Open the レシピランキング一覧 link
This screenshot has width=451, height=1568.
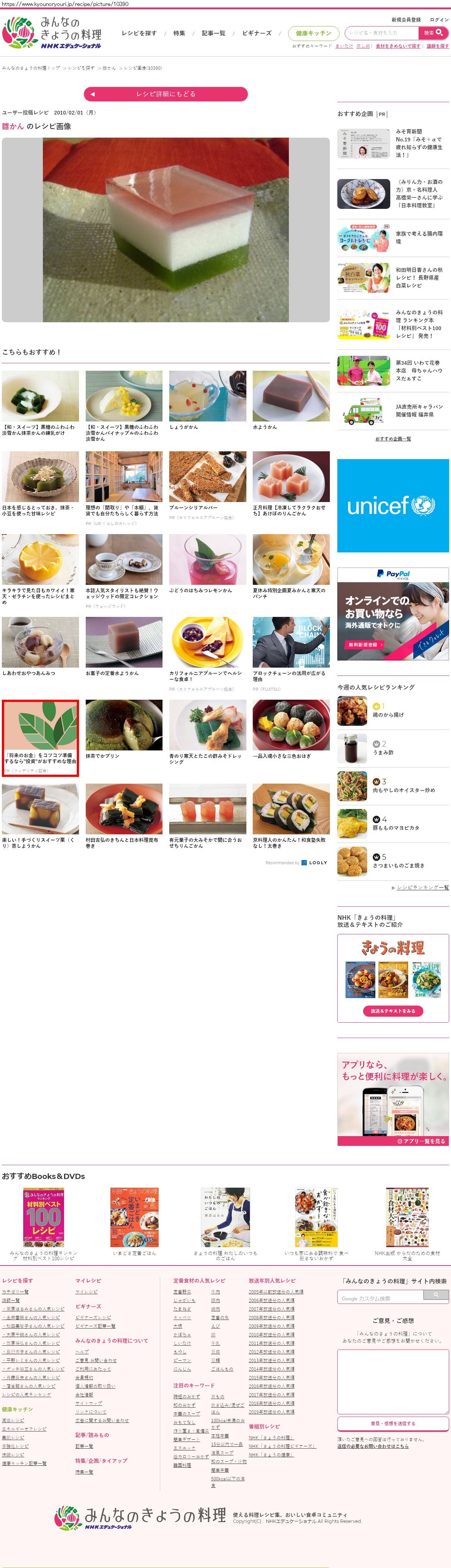[x=422, y=887]
